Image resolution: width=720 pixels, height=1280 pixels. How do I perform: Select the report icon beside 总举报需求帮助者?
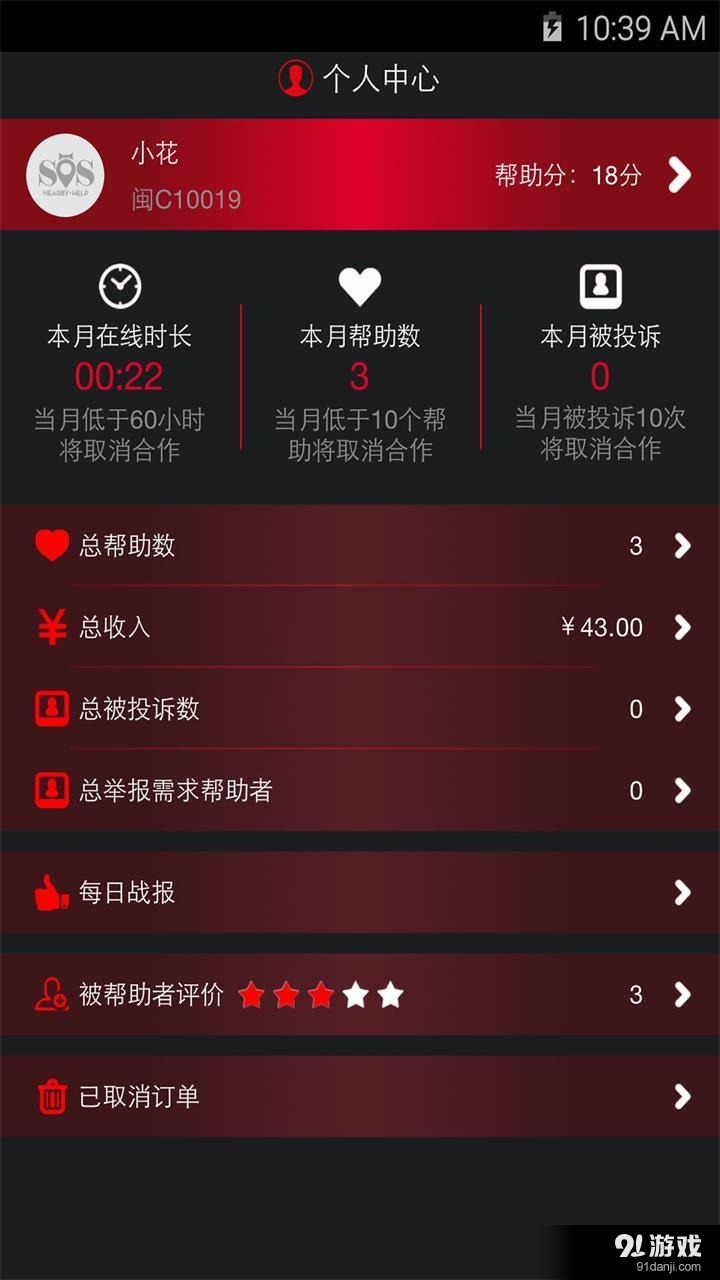(x=50, y=790)
